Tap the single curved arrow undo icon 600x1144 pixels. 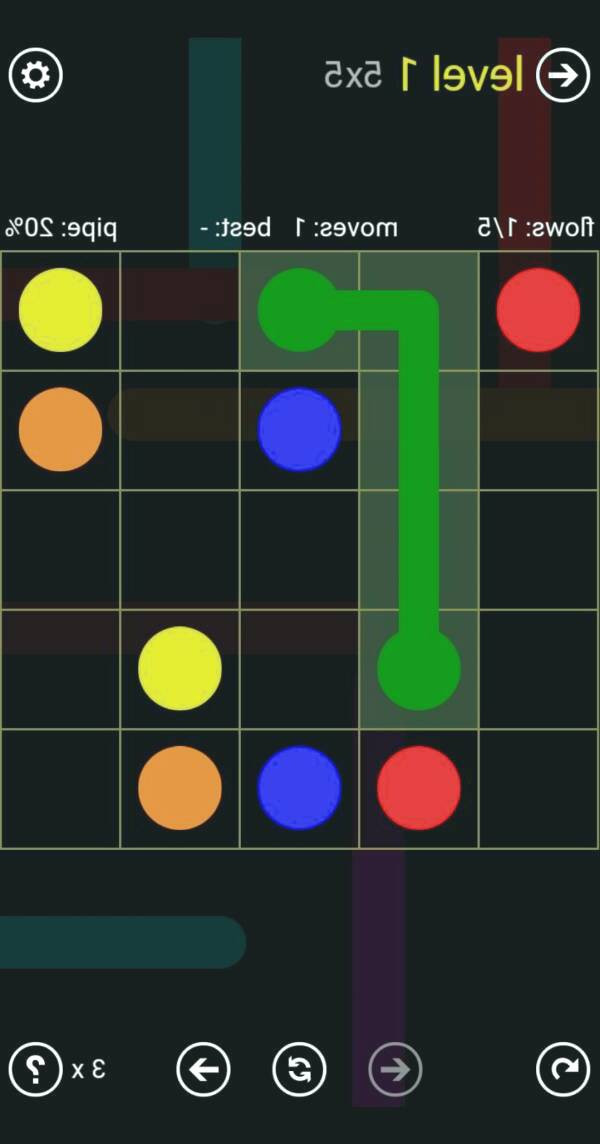point(563,1070)
